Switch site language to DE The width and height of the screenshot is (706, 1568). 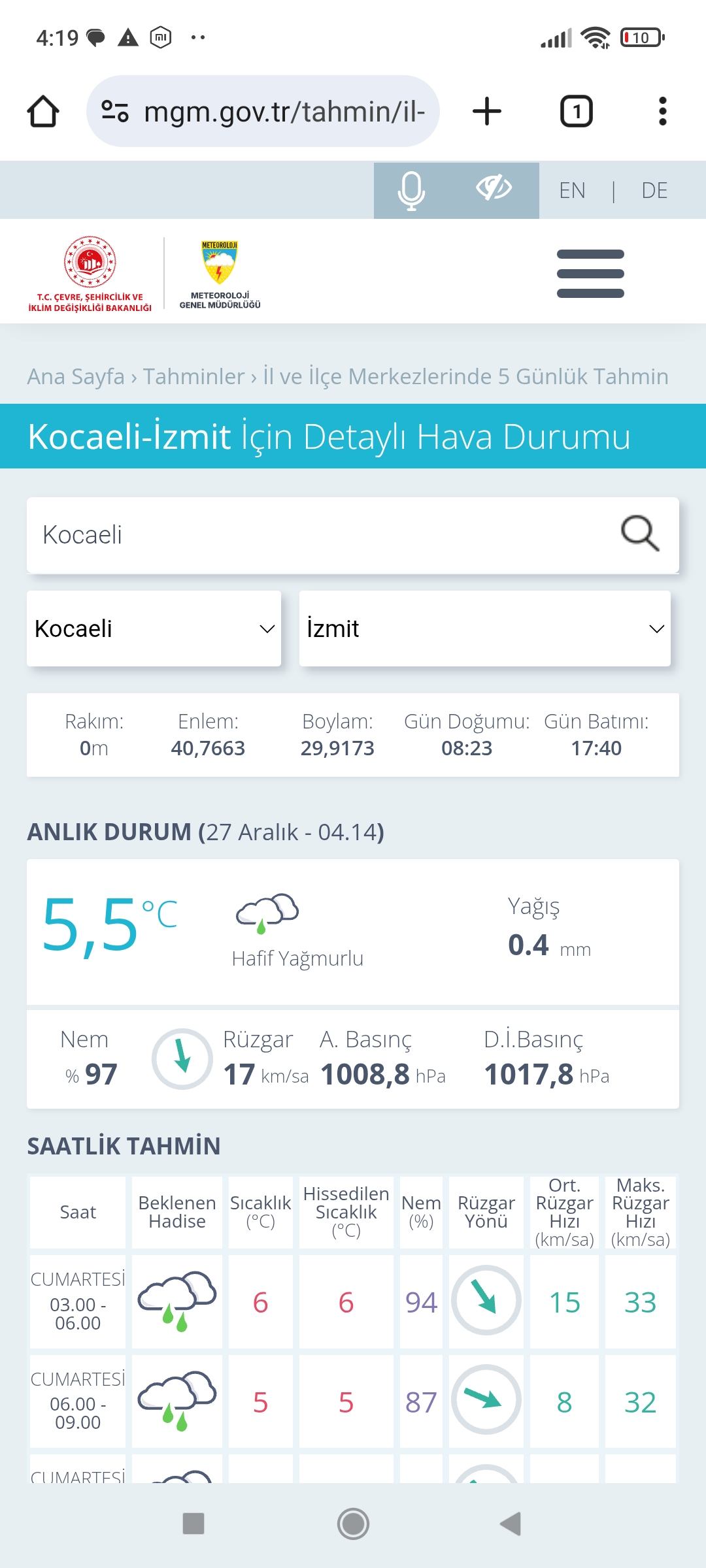[654, 191]
